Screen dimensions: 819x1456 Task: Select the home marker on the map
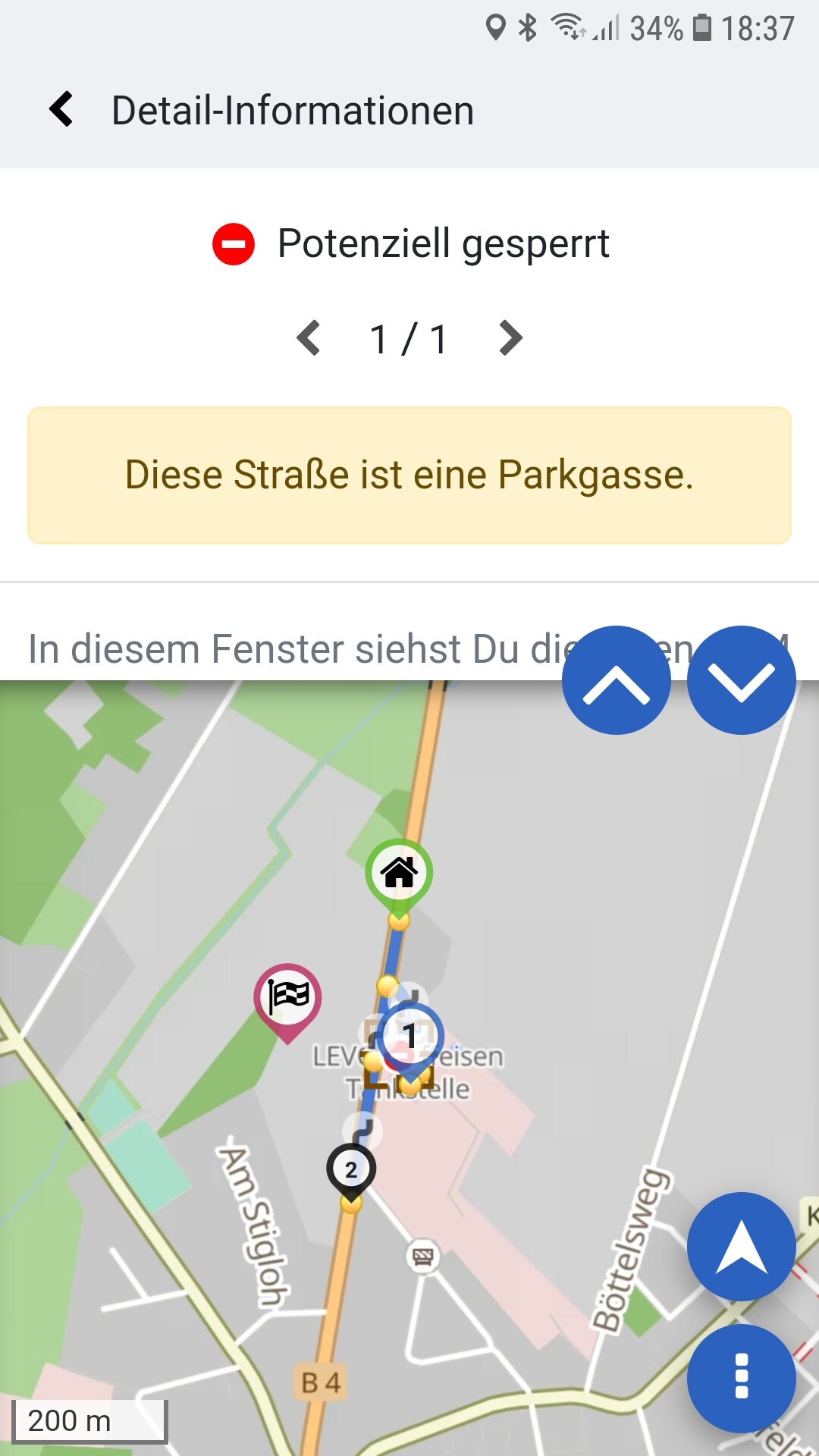click(x=399, y=874)
